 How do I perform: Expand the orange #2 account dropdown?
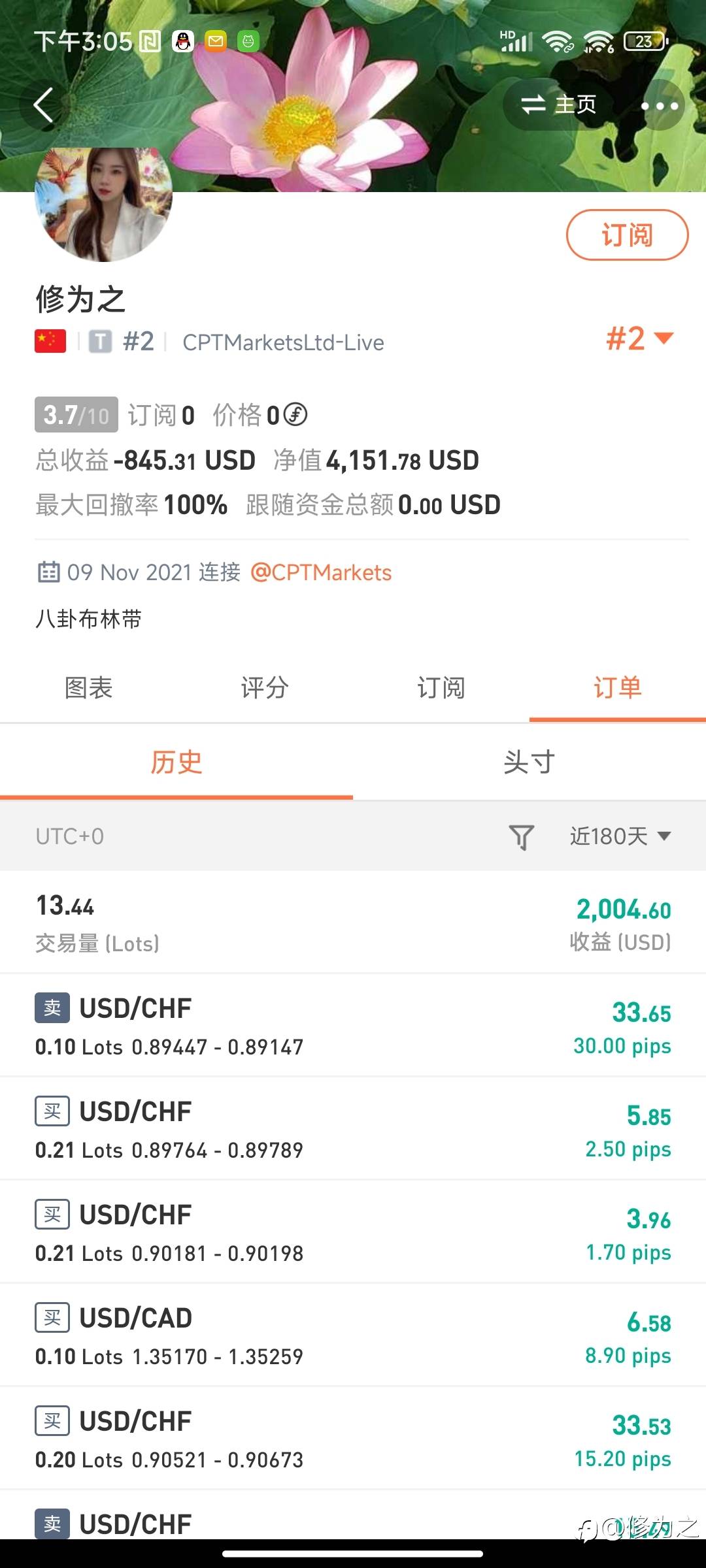[639, 338]
